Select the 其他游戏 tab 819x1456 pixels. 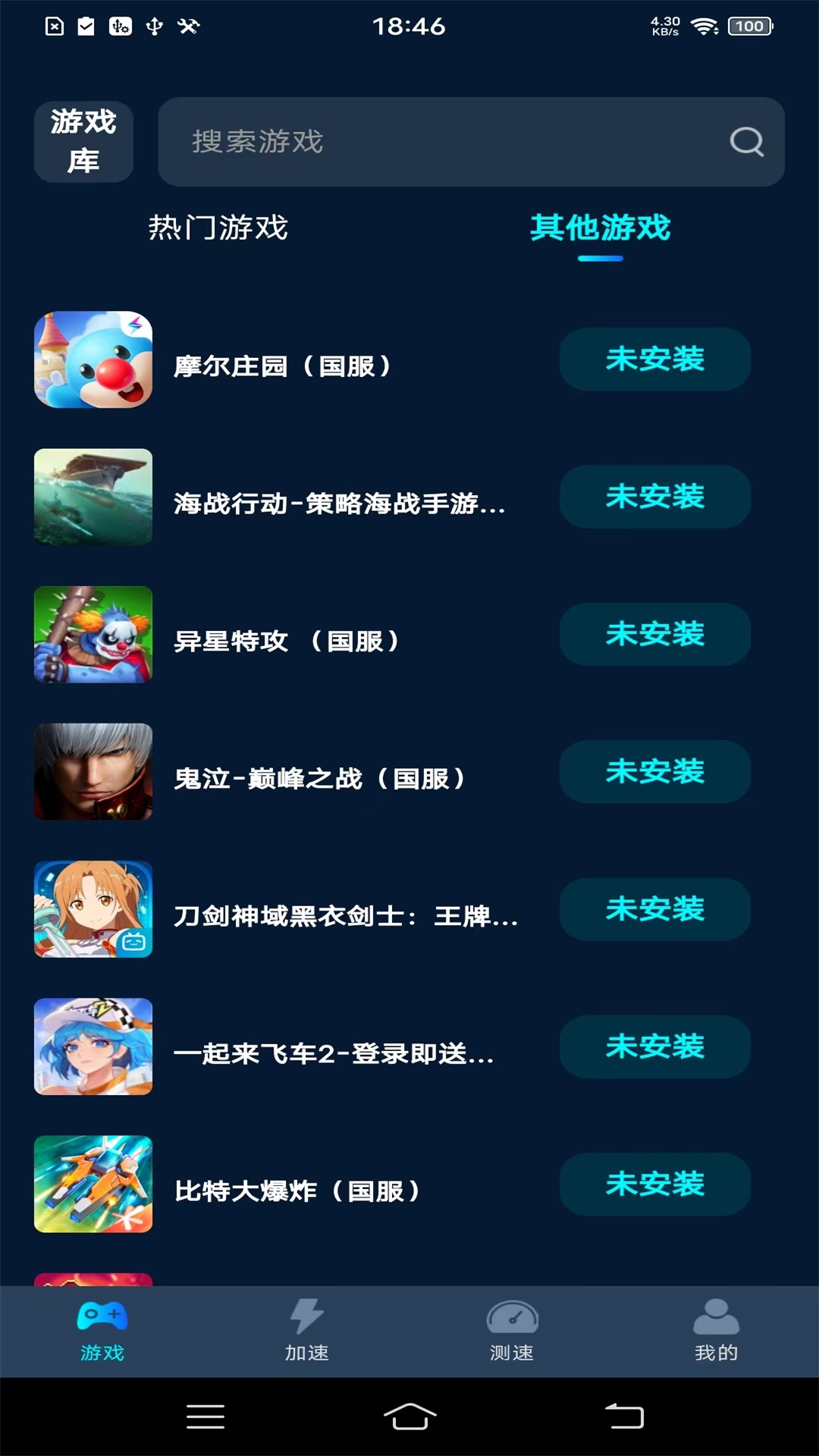point(600,227)
